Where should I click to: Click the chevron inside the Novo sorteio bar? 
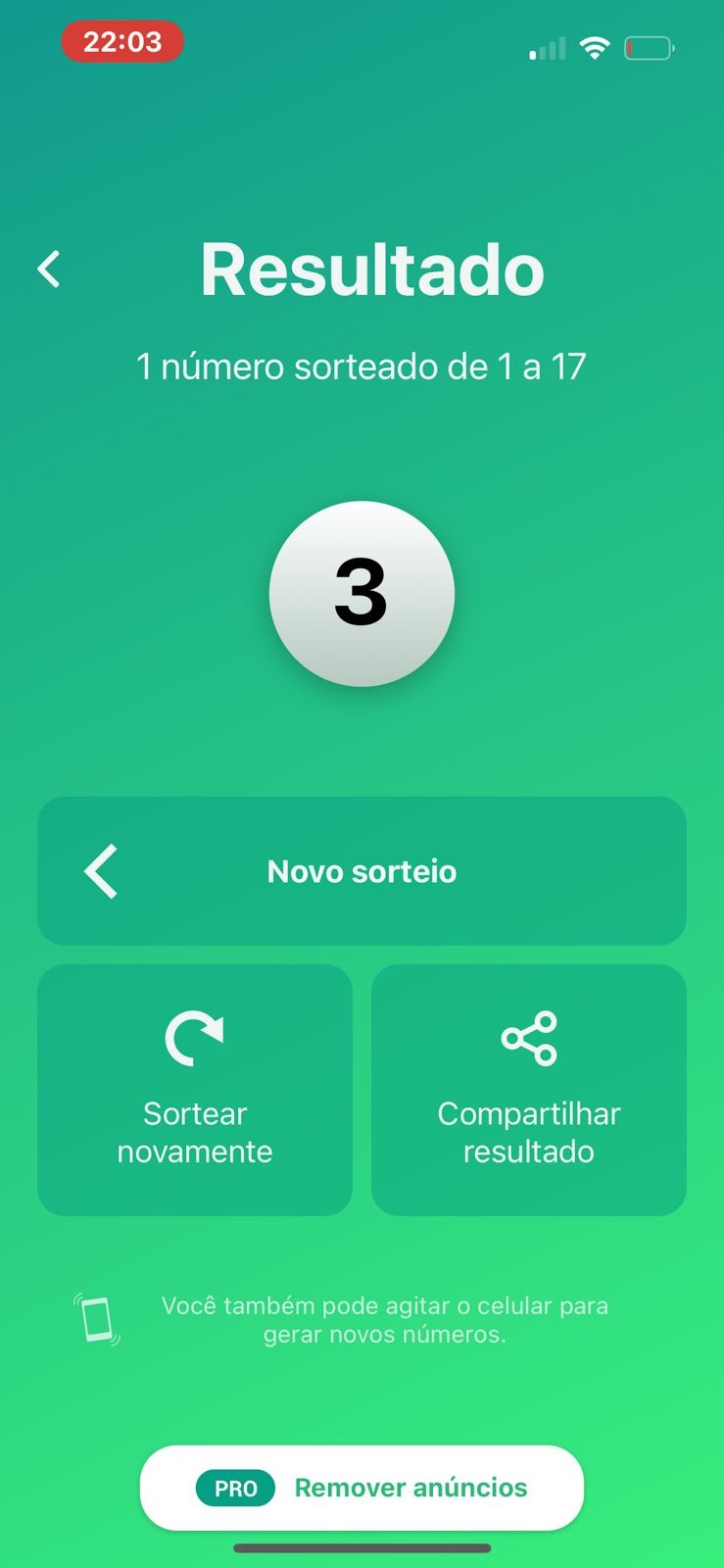[99, 871]
